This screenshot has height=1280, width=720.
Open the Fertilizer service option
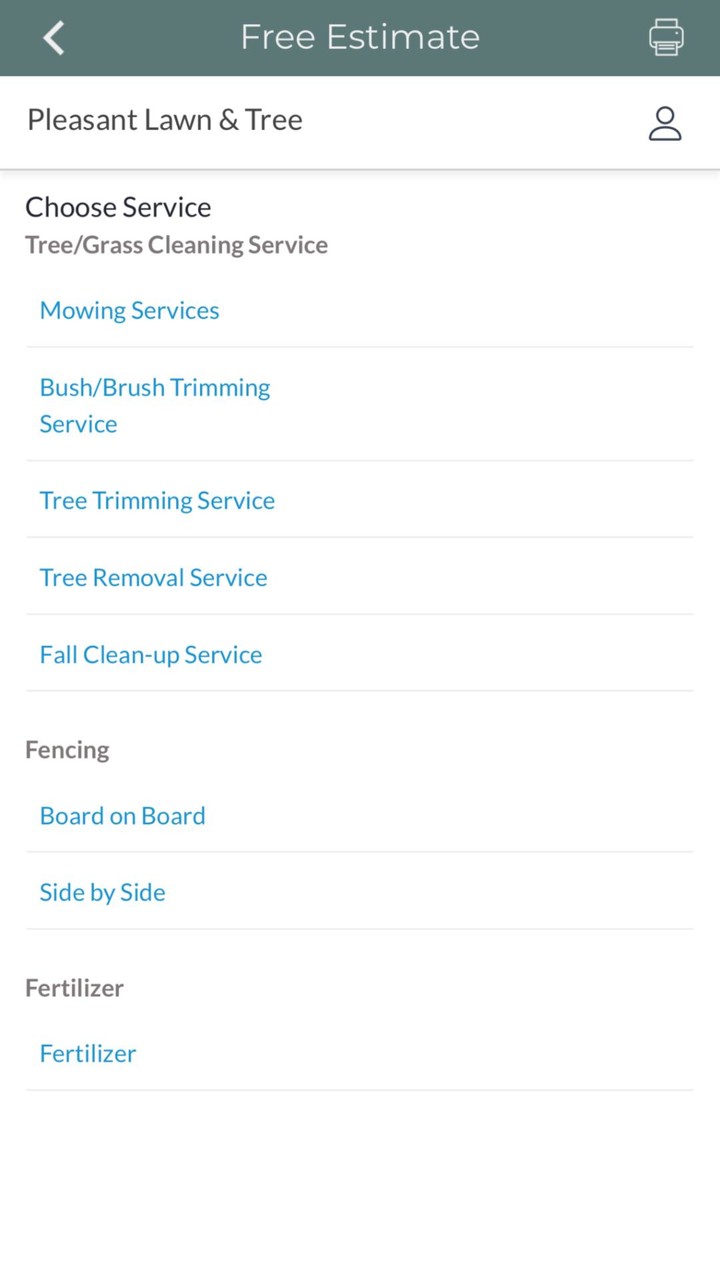(x=88, y=1053)
